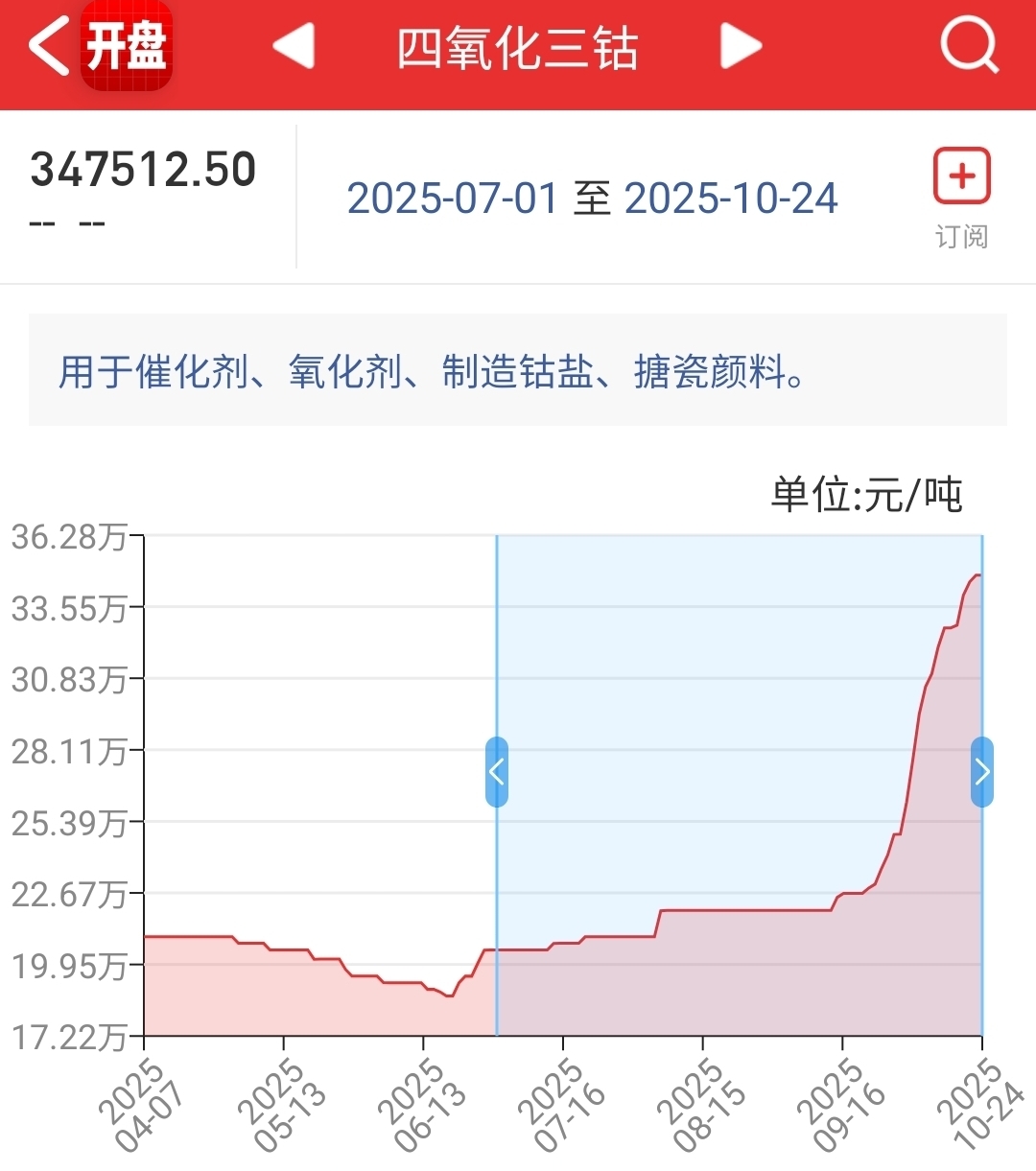Select the right range handle on chart
The width and height of the screenshot is (1036, 1171).
pos(982,772)
